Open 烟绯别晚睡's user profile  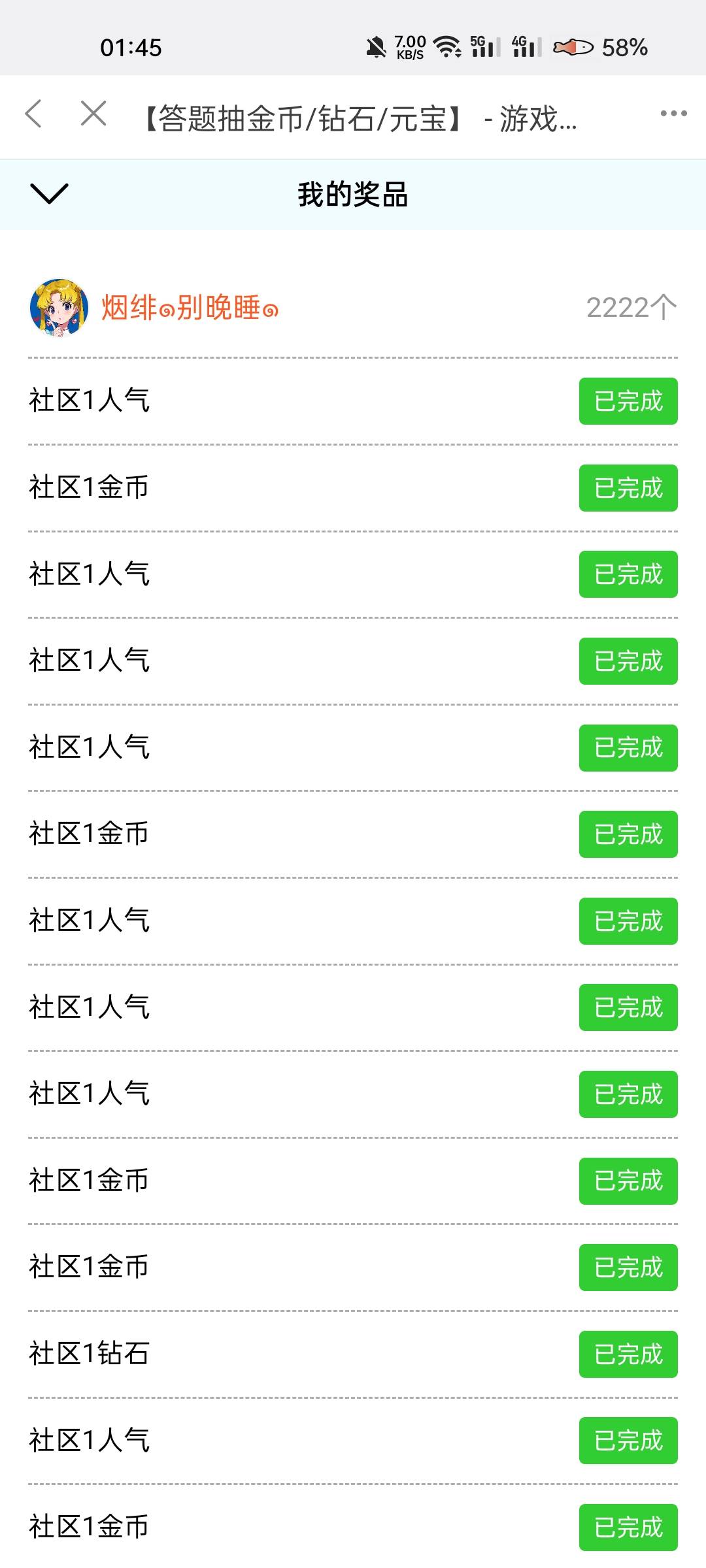(59, 308)
